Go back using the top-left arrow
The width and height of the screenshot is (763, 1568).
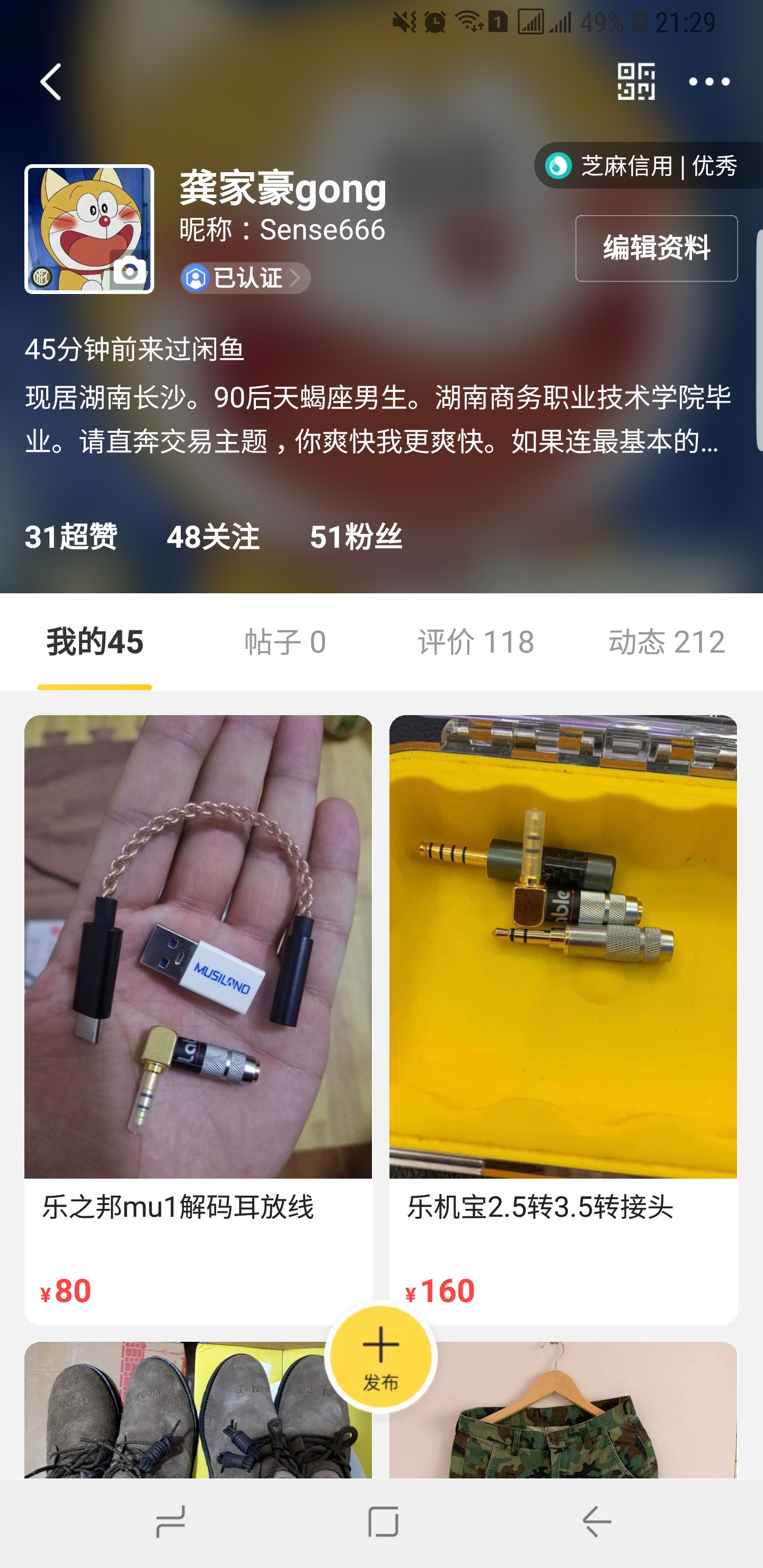51,82
